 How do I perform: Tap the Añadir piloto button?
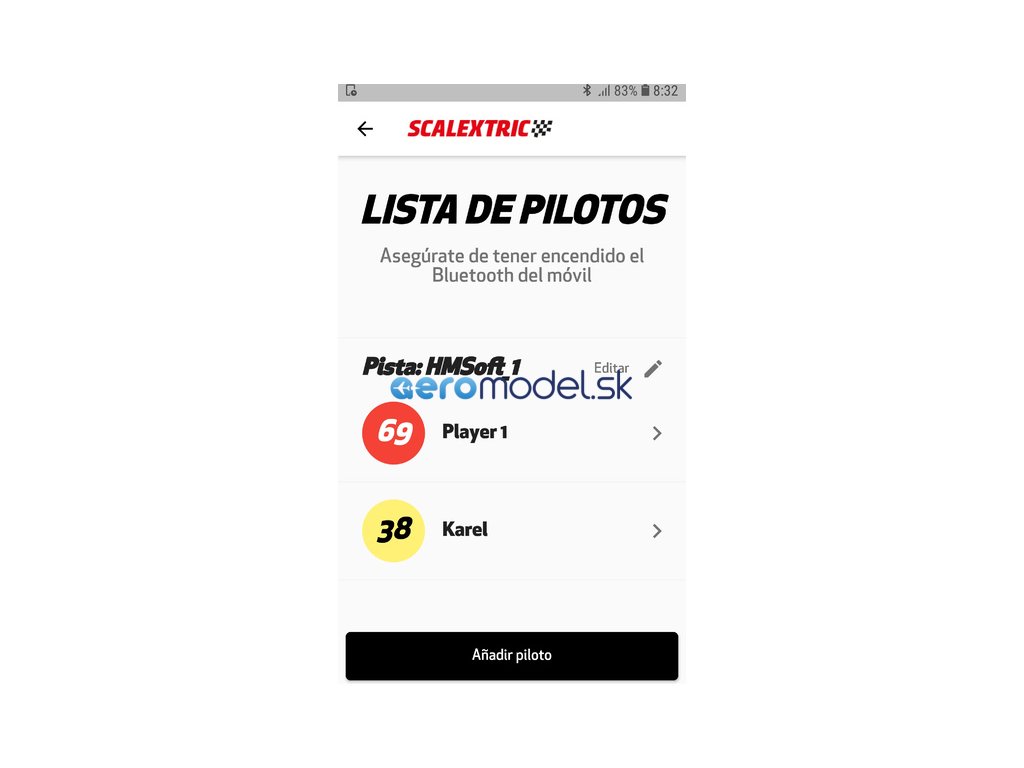click(512, 656)
